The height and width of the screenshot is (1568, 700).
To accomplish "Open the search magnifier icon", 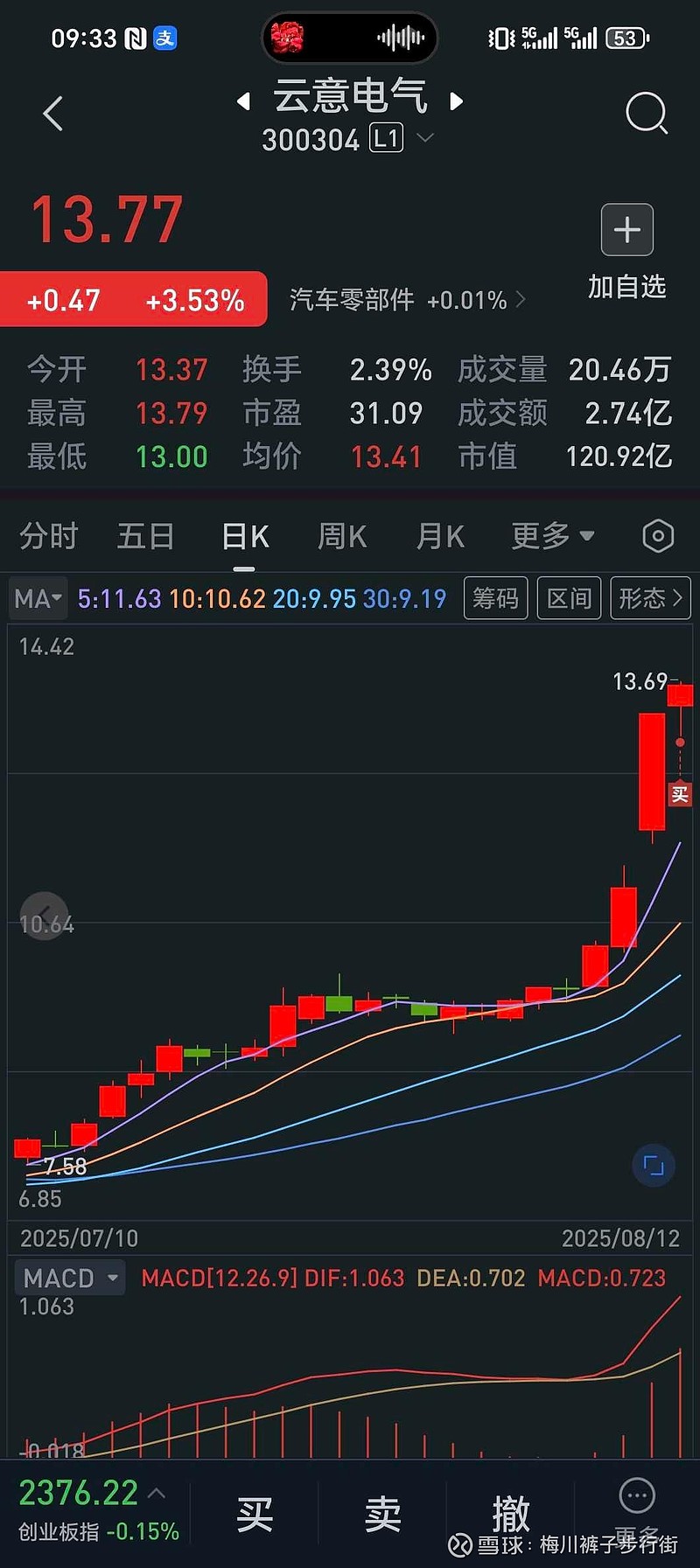I will [647, 113].
